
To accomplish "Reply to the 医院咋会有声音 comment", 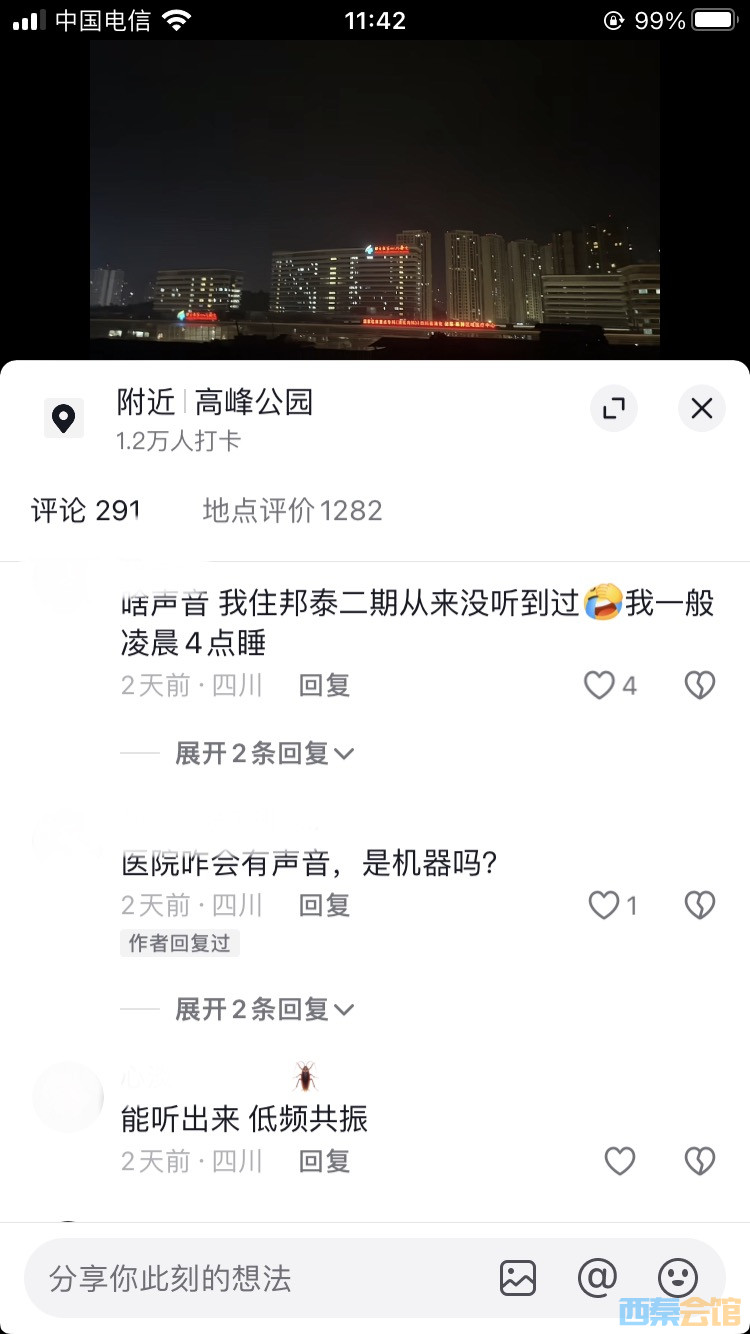I will coord(324,905).
